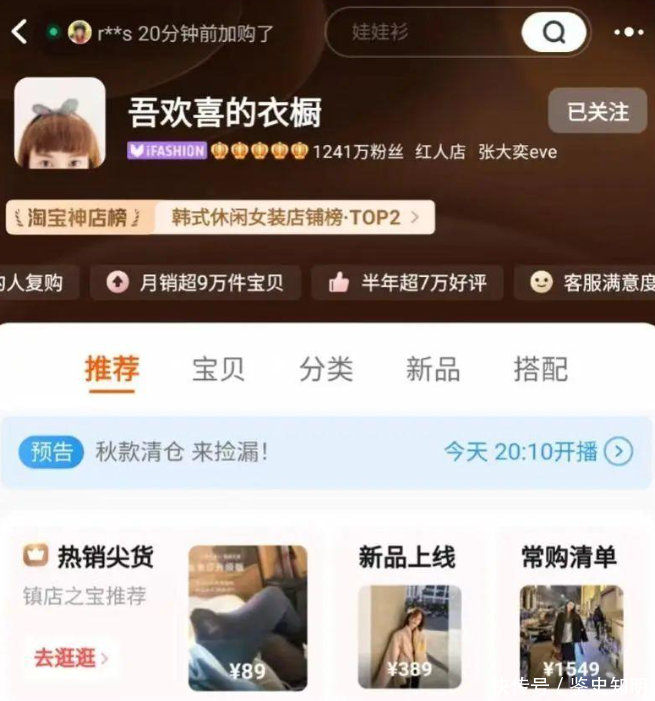655x701 pixels.
Task: Tap the search magnifier button
Action: pos(553,33)
